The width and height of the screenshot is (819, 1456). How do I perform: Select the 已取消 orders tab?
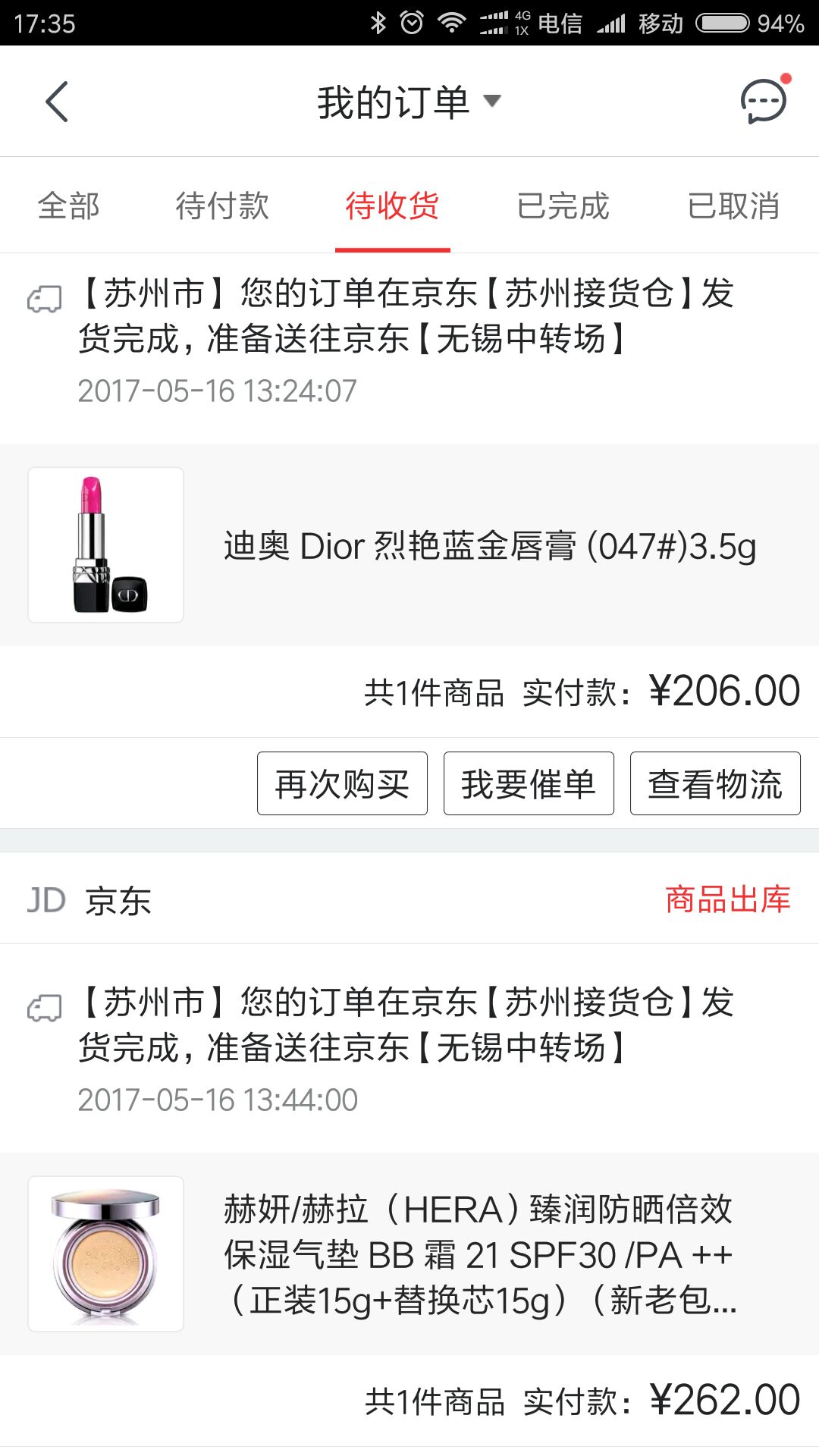(733, 206)
